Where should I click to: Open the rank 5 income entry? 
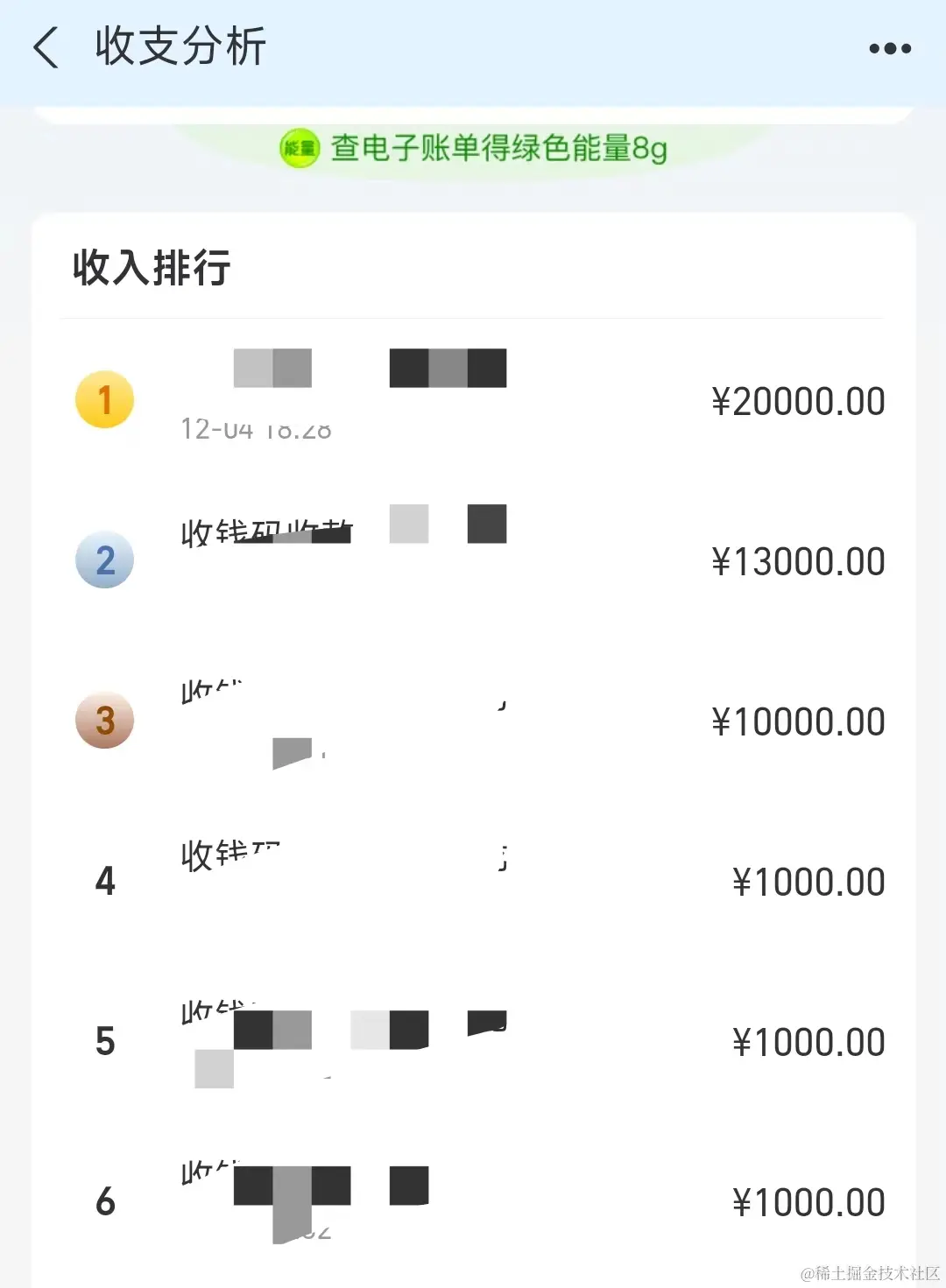473,1042
